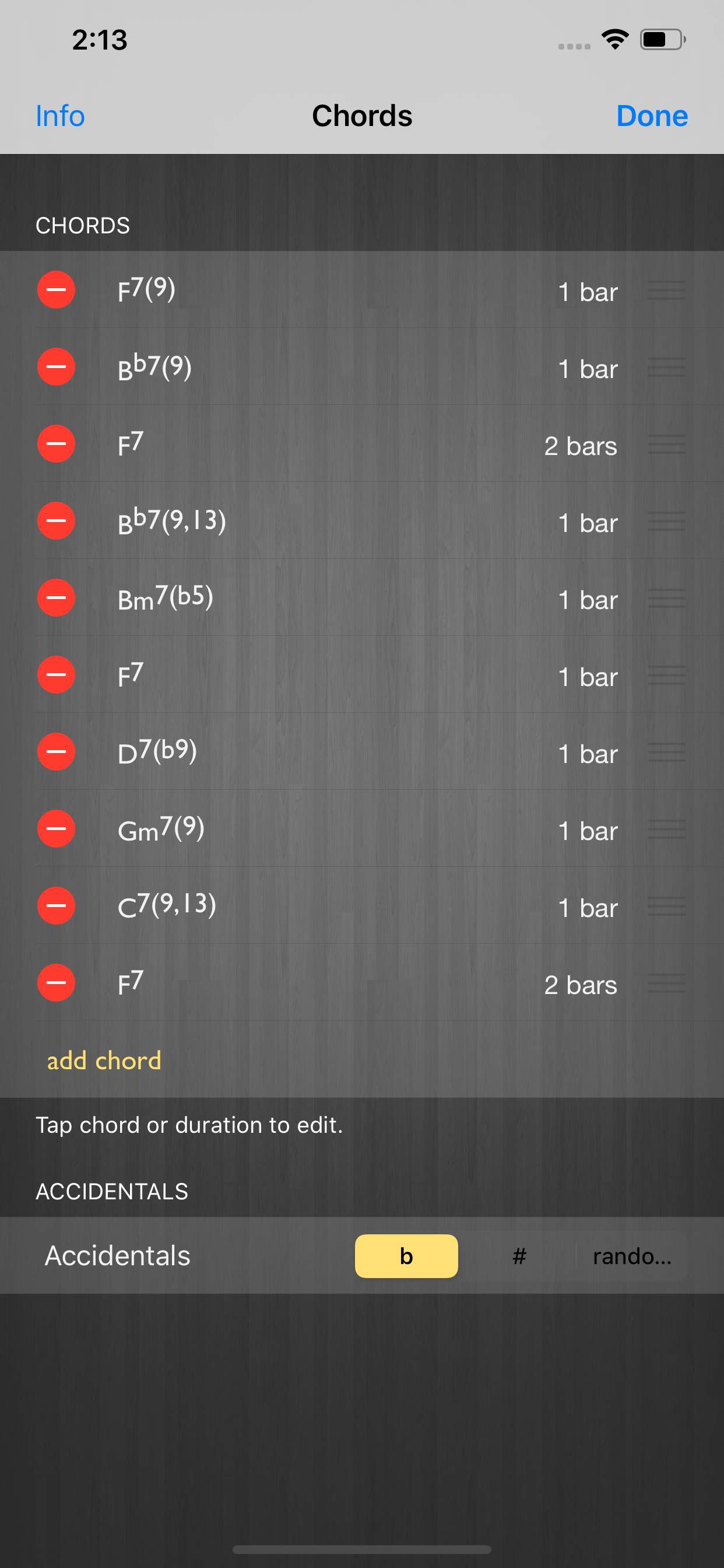
Task: Grab the reorder handle beside Gm7(9)
Action: (x=667, y=828)
